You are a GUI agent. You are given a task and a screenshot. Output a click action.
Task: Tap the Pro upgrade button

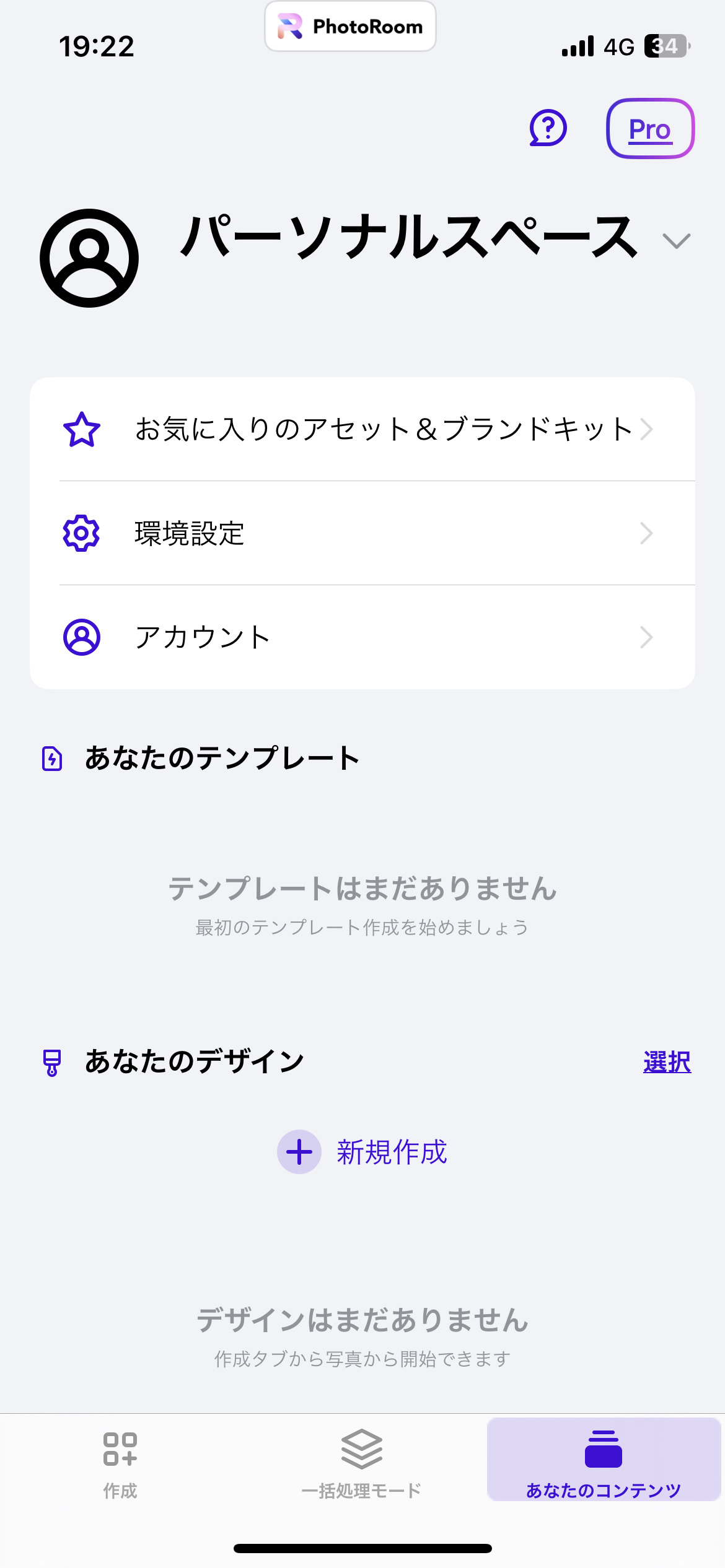650,129
